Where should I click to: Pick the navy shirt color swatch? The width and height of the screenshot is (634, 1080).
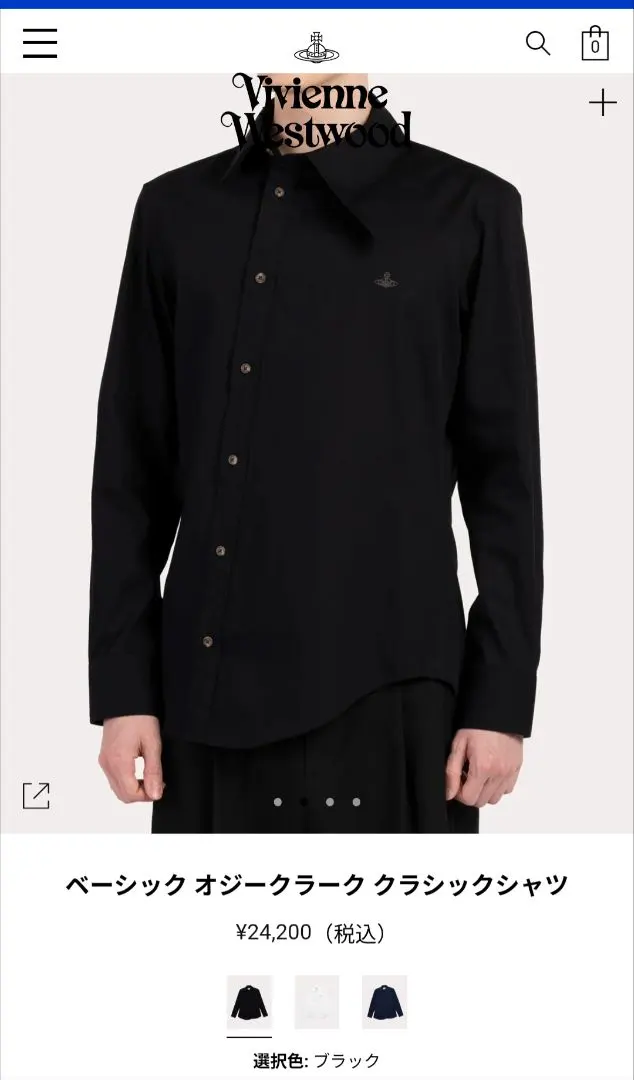coord(384,1002)
